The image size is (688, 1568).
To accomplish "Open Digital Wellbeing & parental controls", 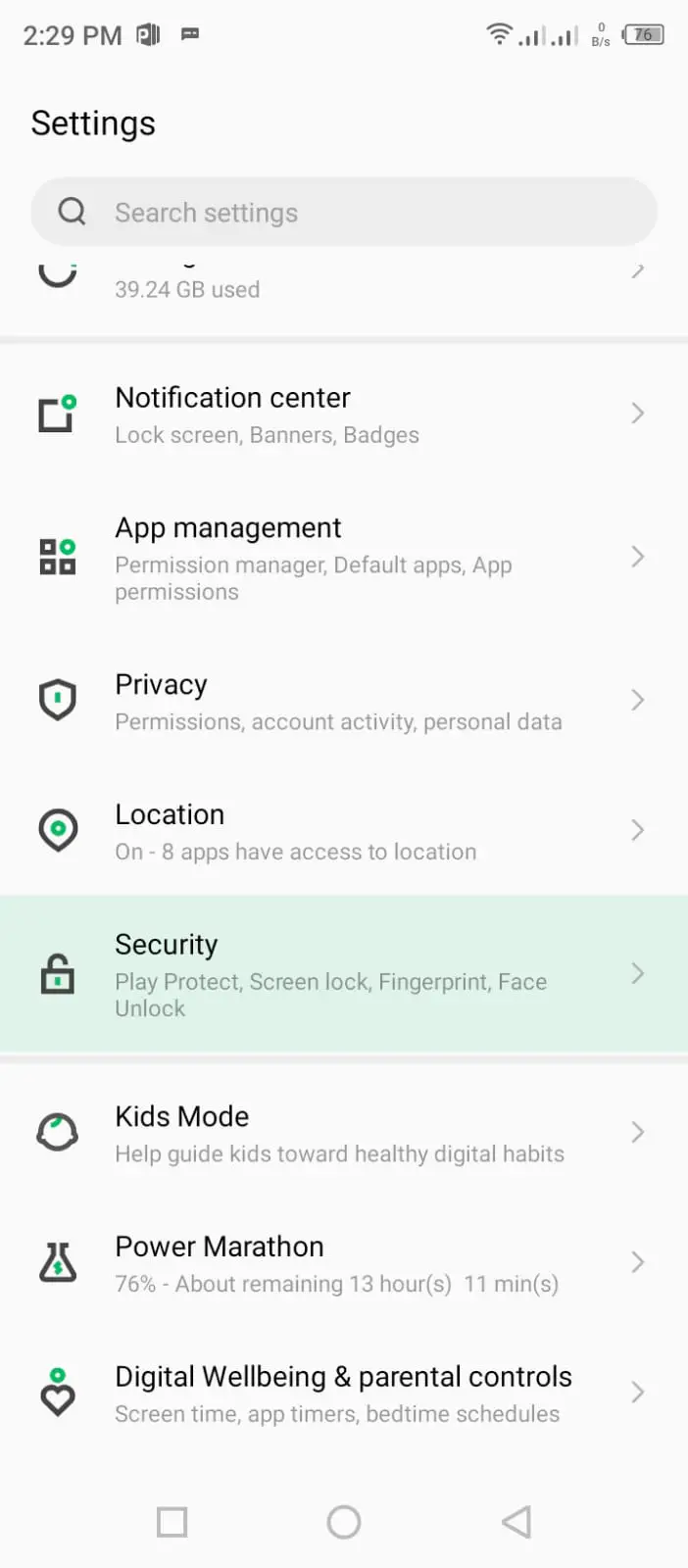I will click(344, 1393).
